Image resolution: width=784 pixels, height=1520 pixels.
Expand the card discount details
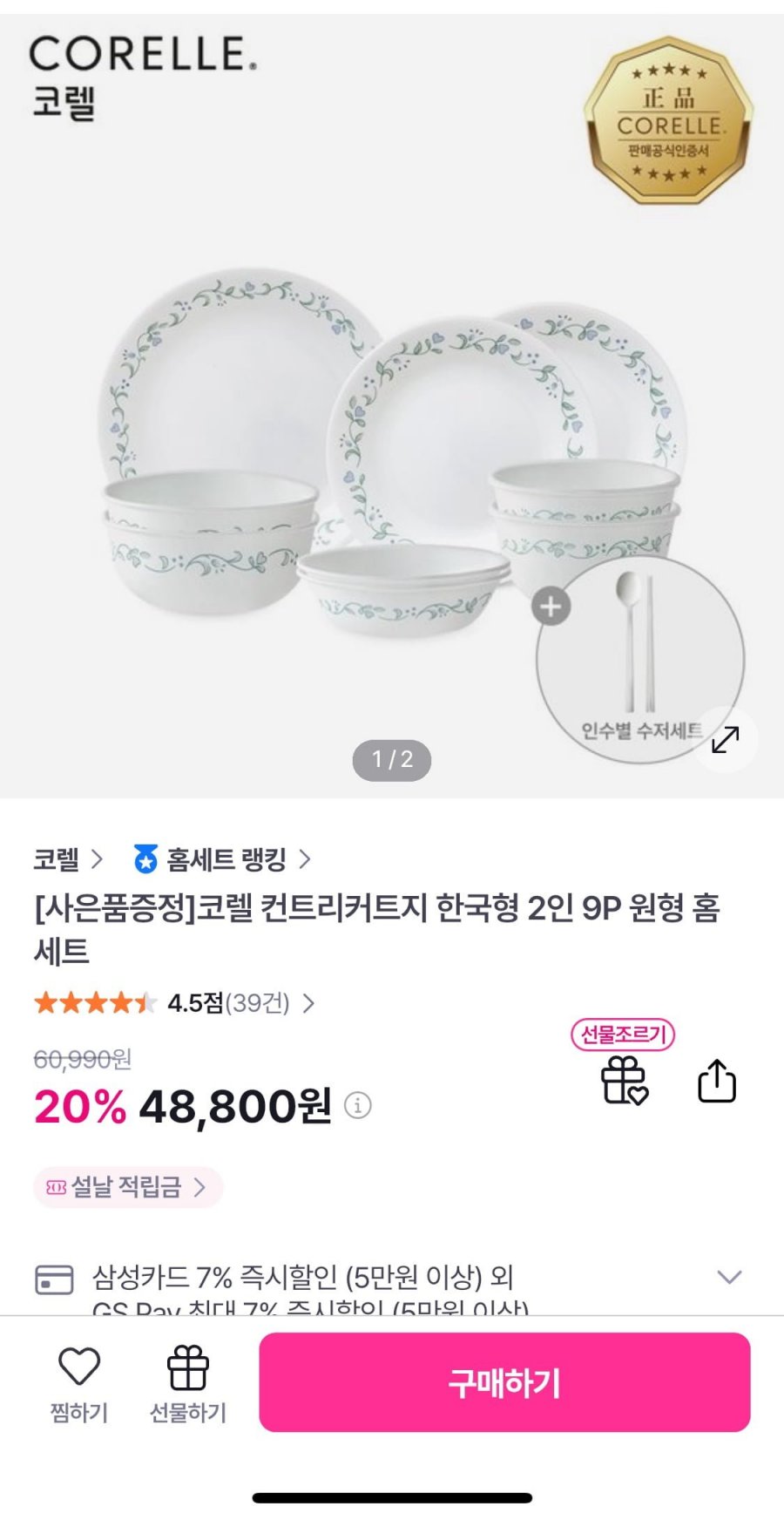point(728,1277)
